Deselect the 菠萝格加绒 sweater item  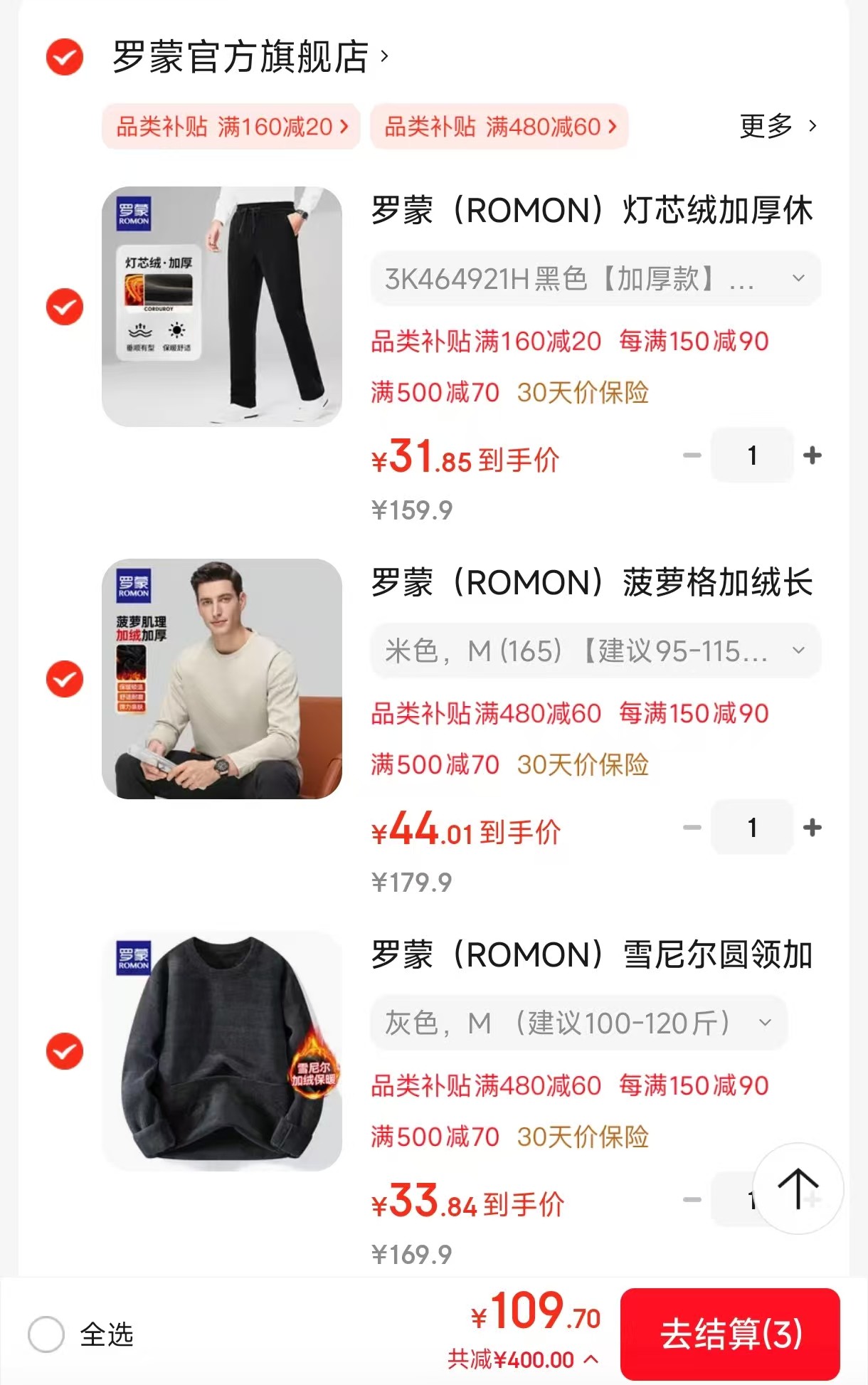(x=65, y=679)
